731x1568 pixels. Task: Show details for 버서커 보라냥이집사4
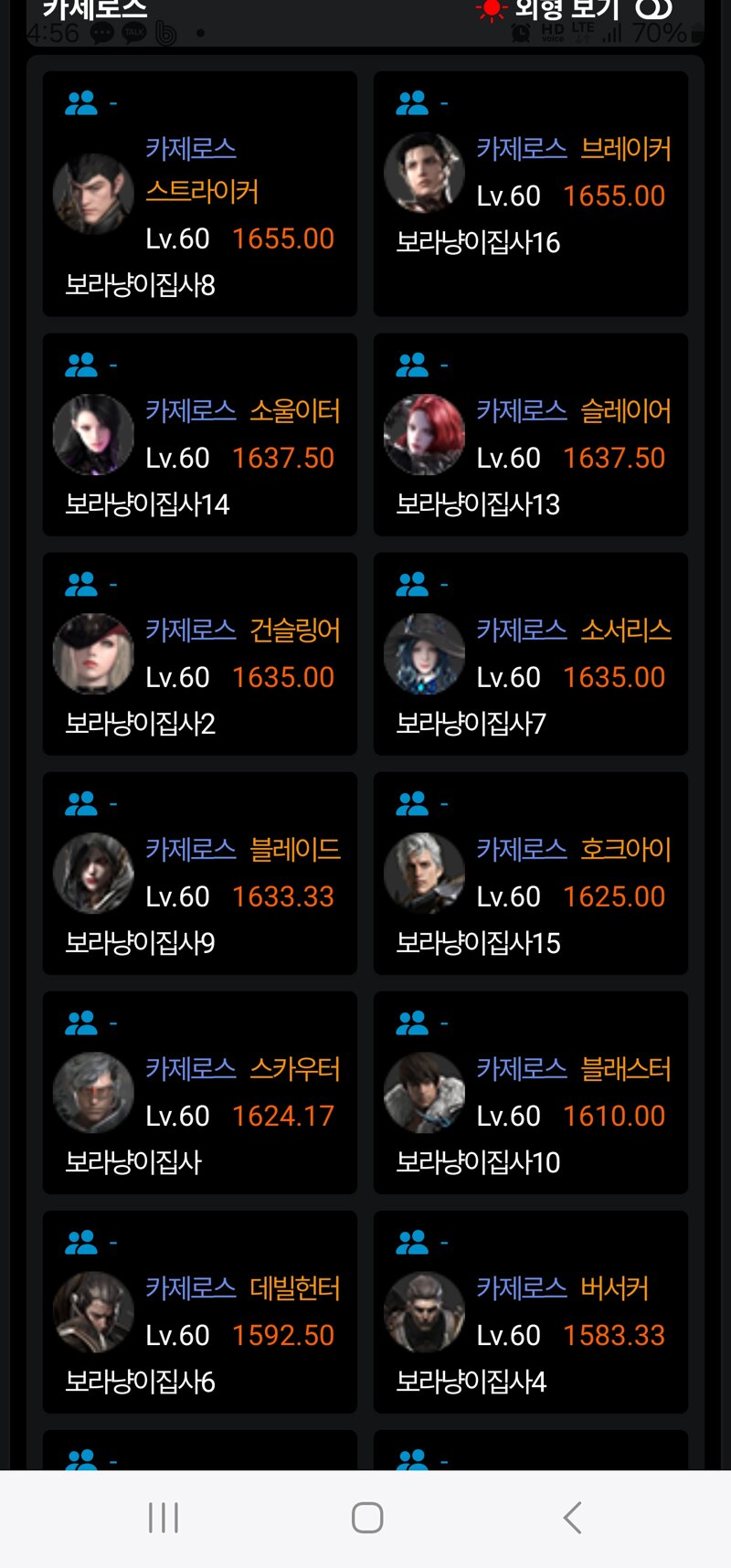[530, 1312]
